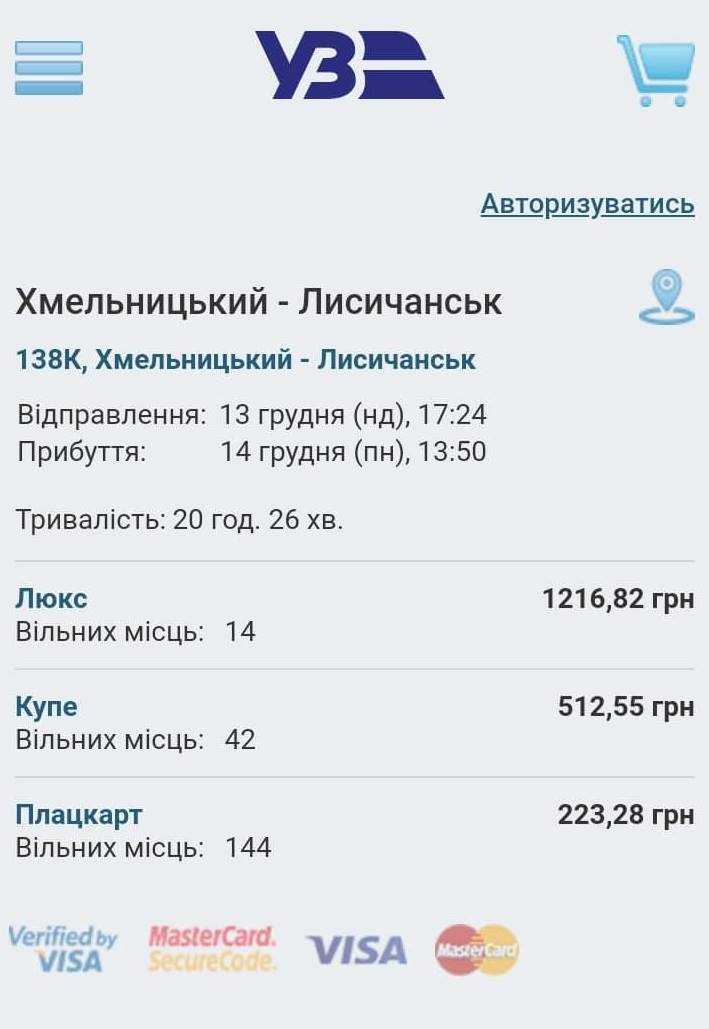Viewport: 709px width, 1029px height.
Task: Pick the Плацкарт carriage class
Action: 79,815
